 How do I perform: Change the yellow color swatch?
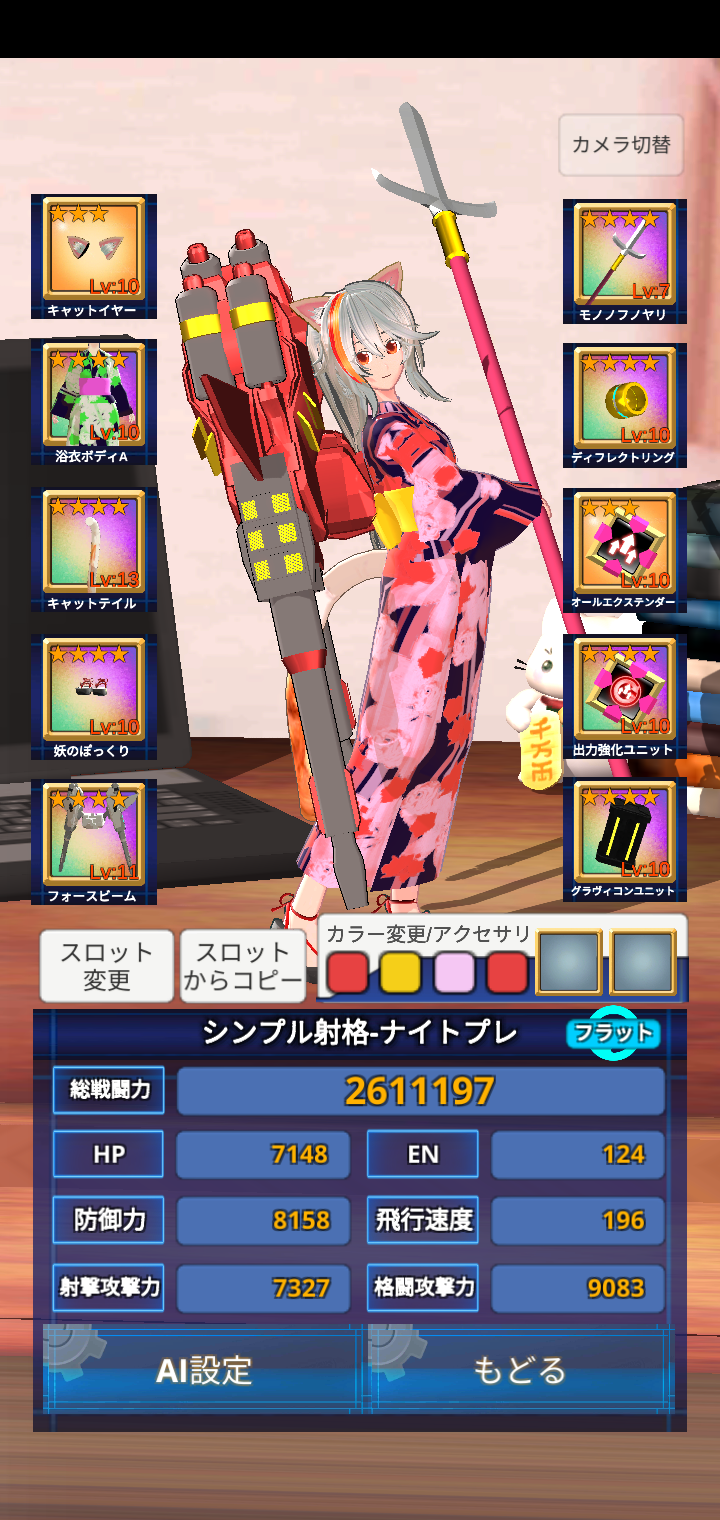tap(401, 972)
